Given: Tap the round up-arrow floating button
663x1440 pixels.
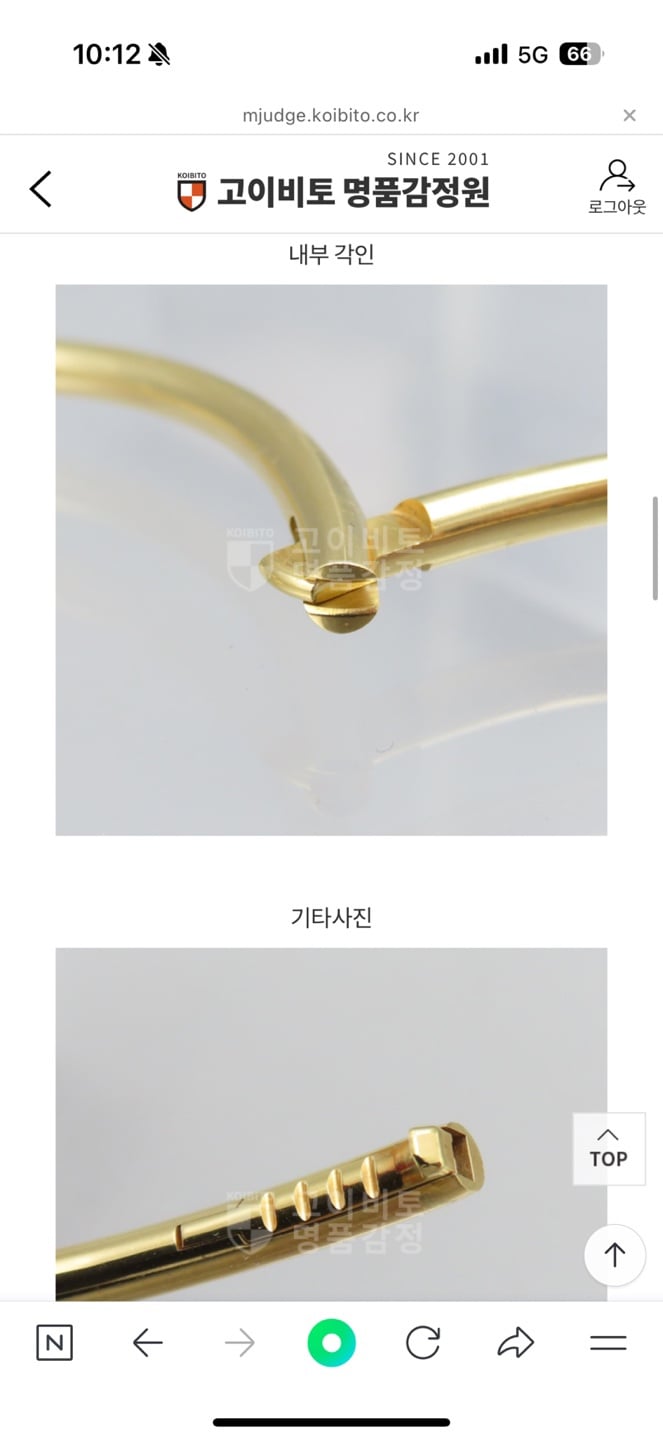Looking at the screenshot, I should click(614, 1255).
